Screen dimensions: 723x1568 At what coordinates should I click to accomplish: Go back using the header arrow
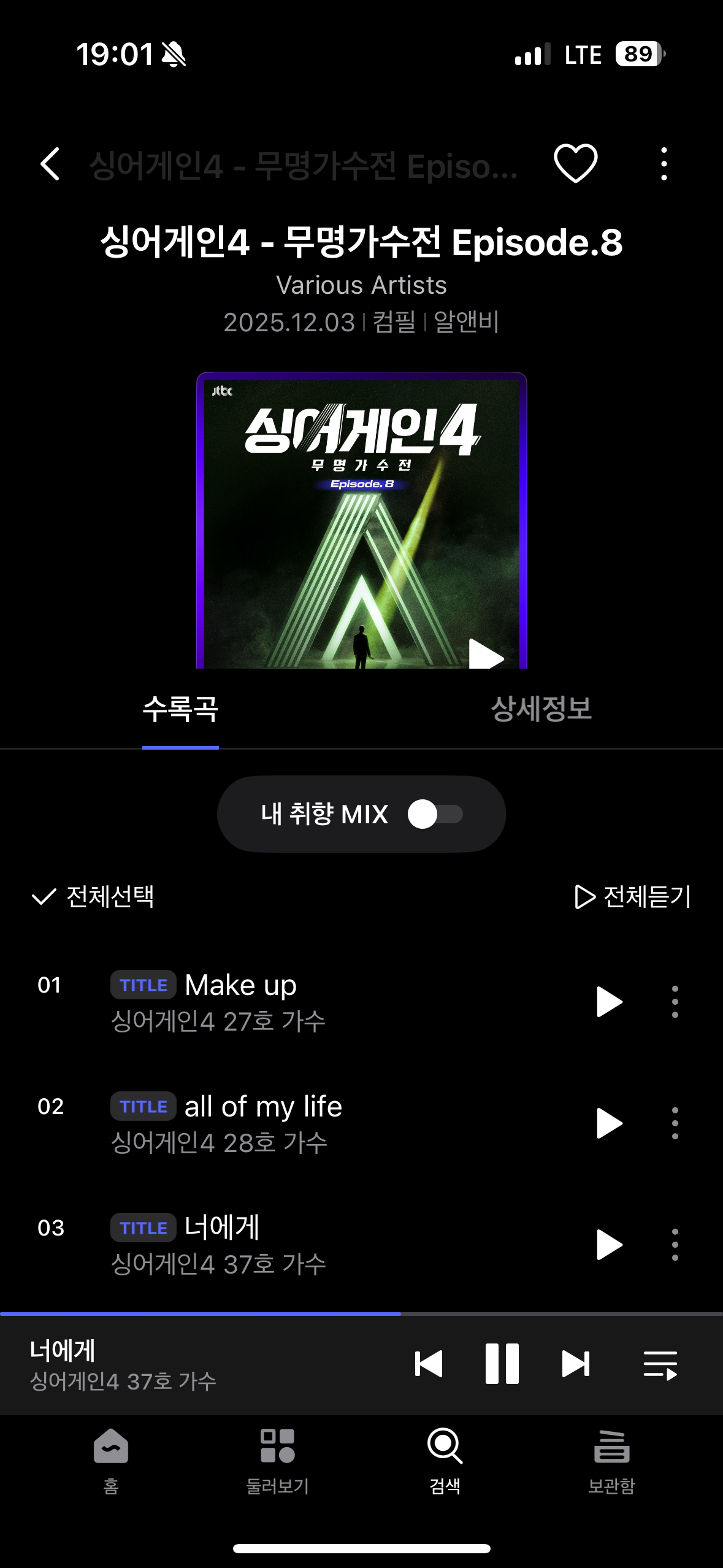pos(50,164)
